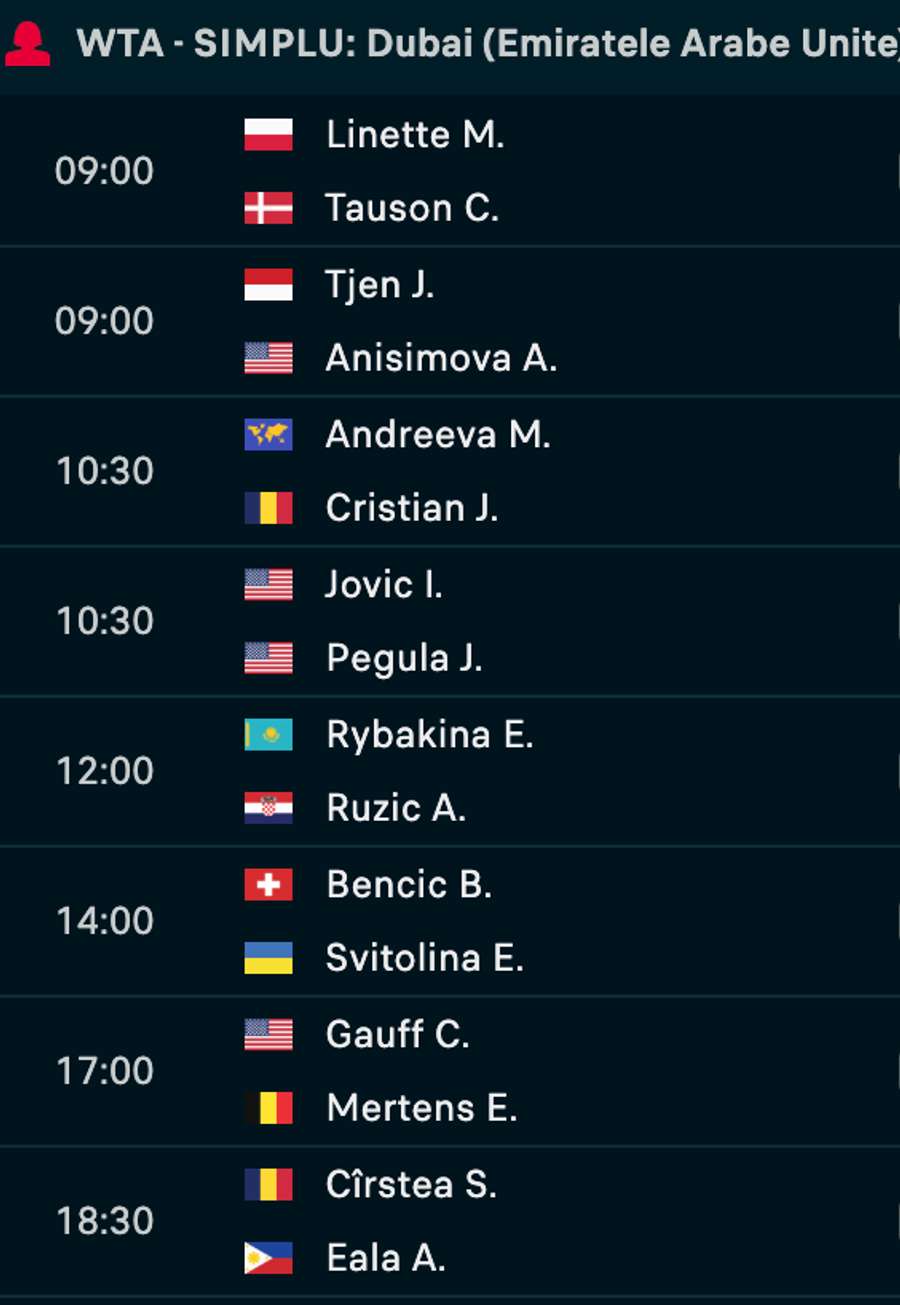The width and height of the screenshot is (900, 1305).
Task: Select the Jovic vs Pegula match
Action: [450, 621]
